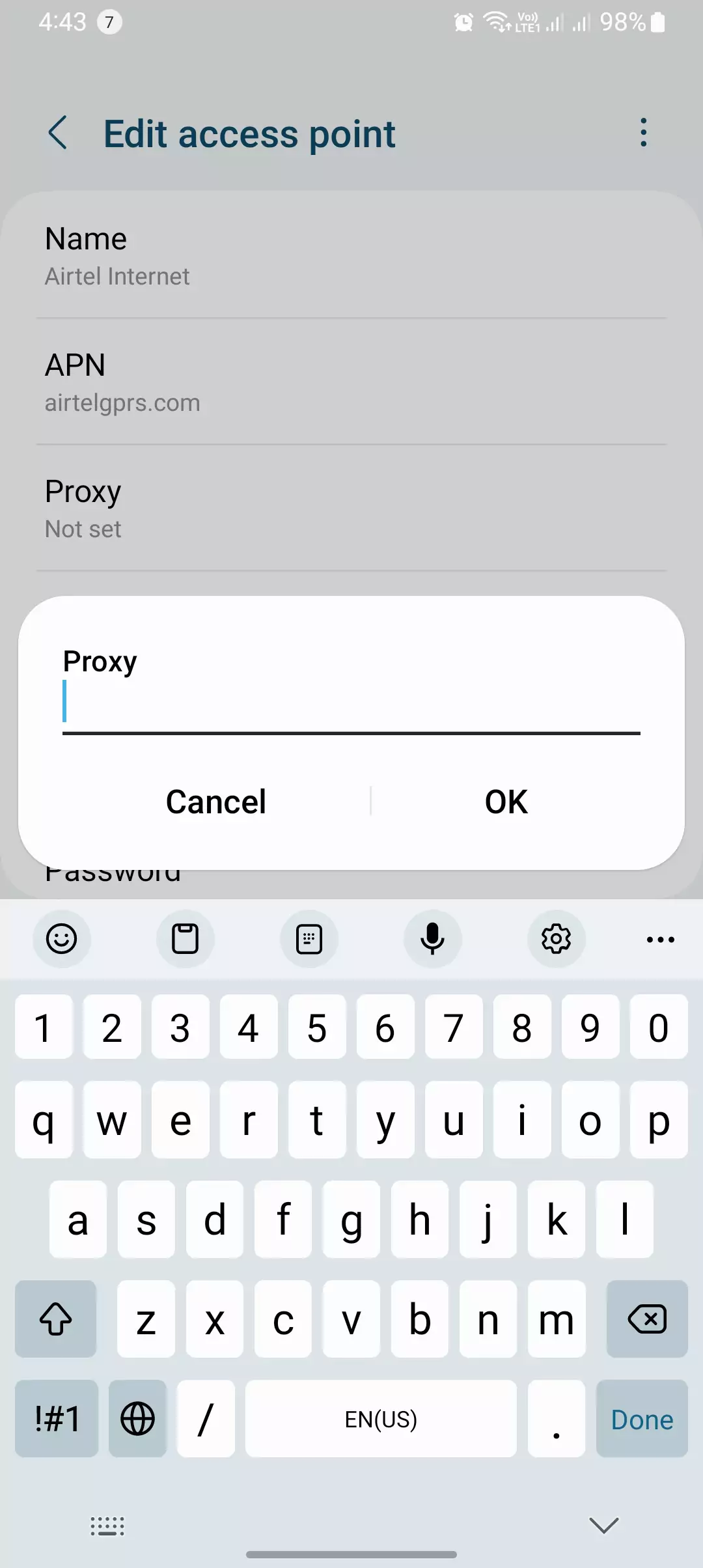Tap the backspace key
This screenshot has width=703, height=1568.
pyautogui.click(x=647, y=1319)
